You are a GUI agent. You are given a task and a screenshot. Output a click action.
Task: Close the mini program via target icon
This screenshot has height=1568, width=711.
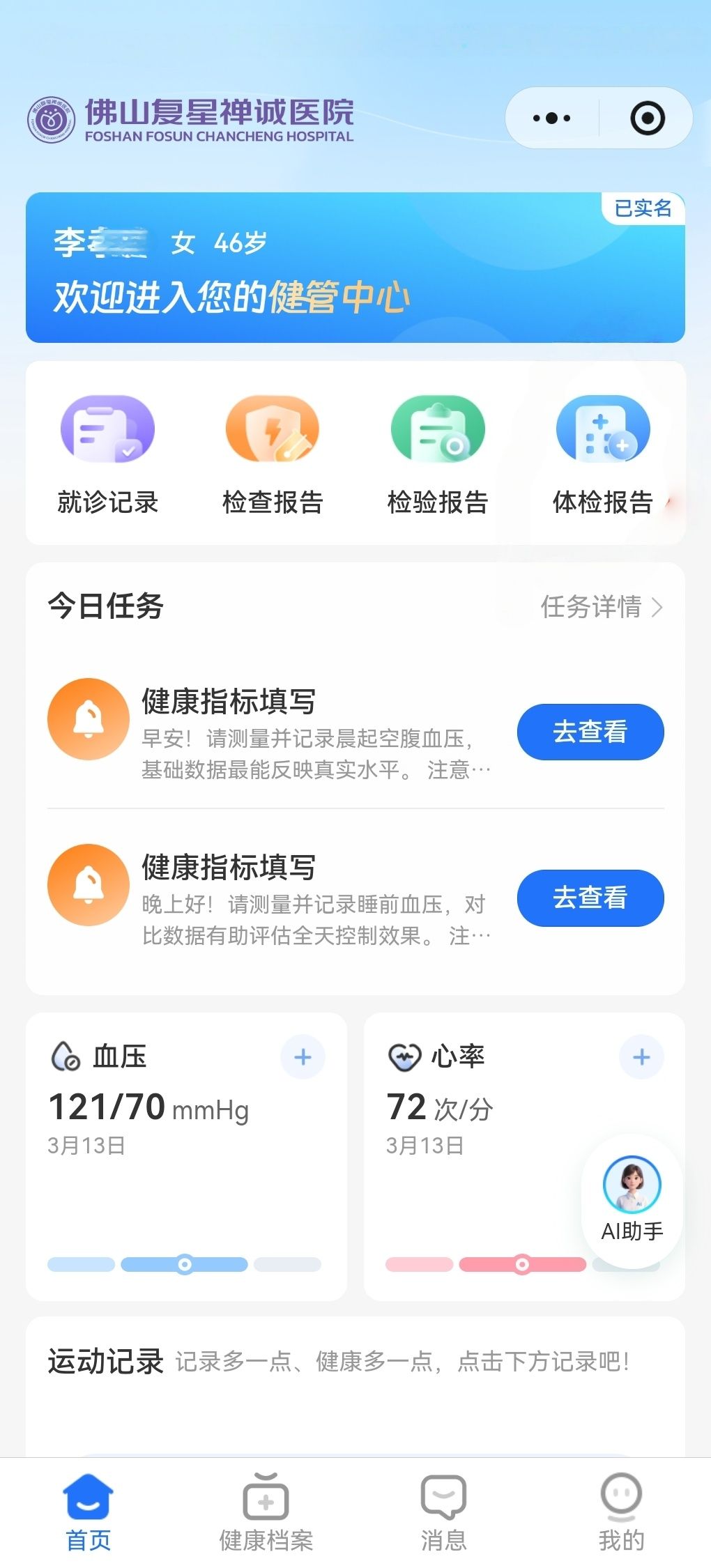[x=647, y=118]
